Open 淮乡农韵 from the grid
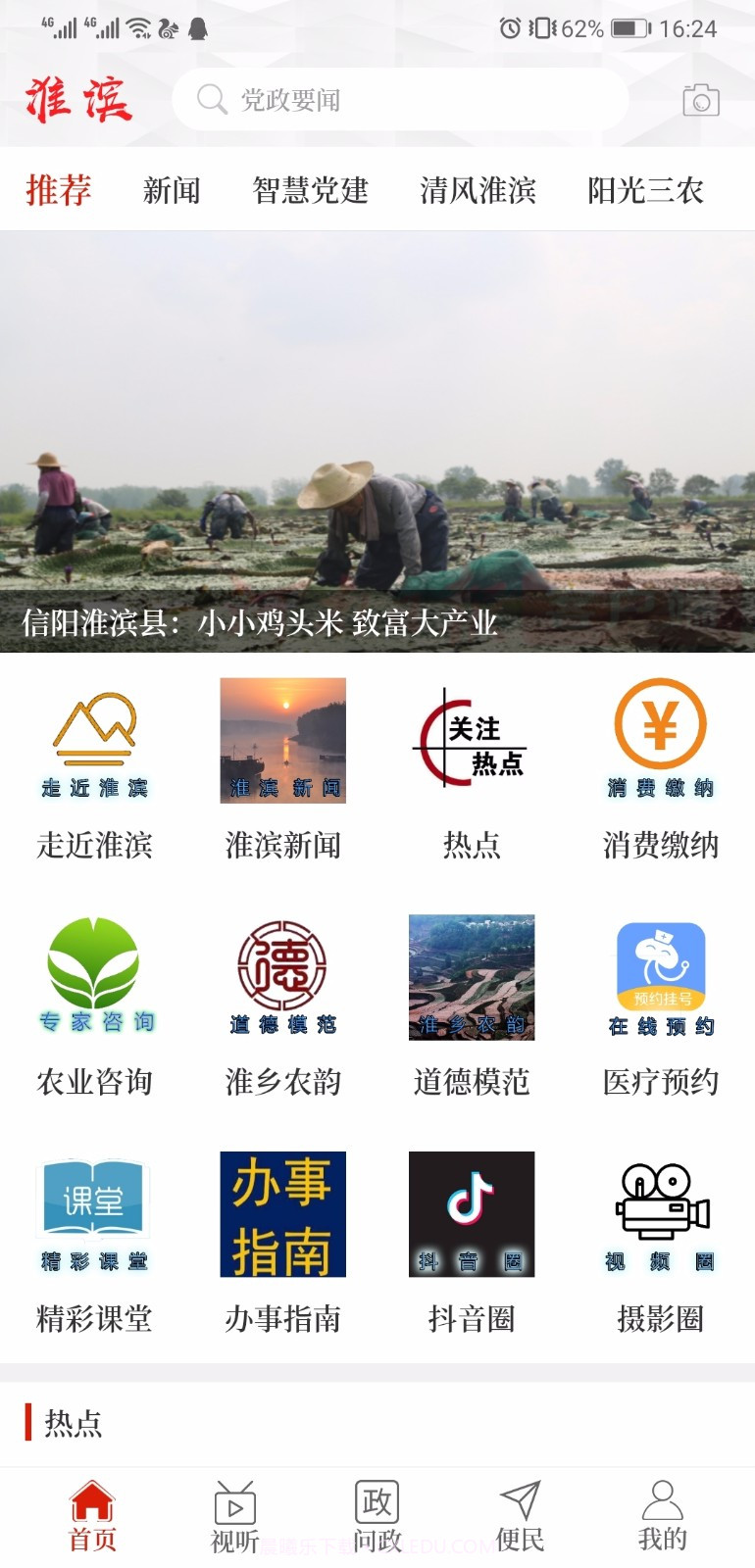Viewport: 755px width, 1568px height. 282,1000
